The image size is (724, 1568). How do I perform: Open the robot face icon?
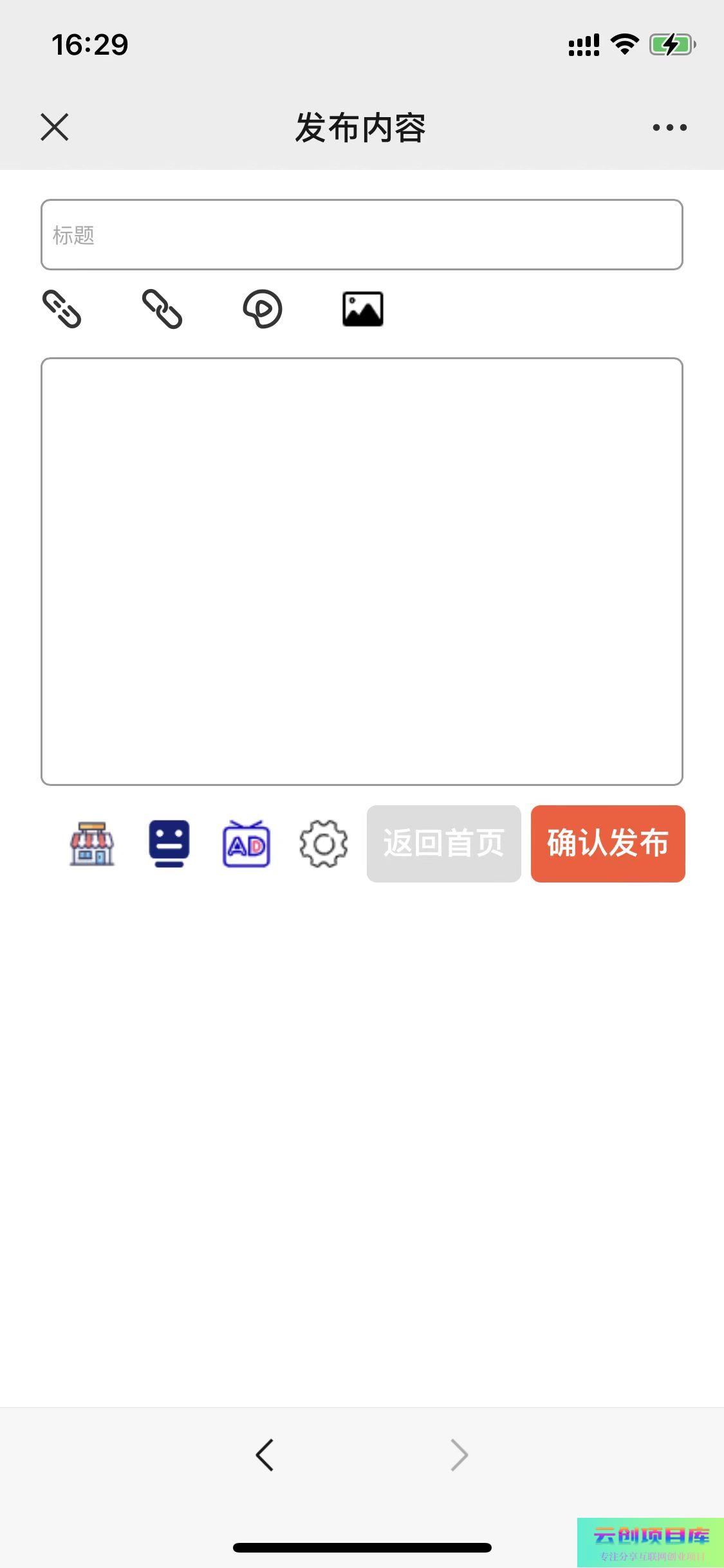tap(169, 843)
